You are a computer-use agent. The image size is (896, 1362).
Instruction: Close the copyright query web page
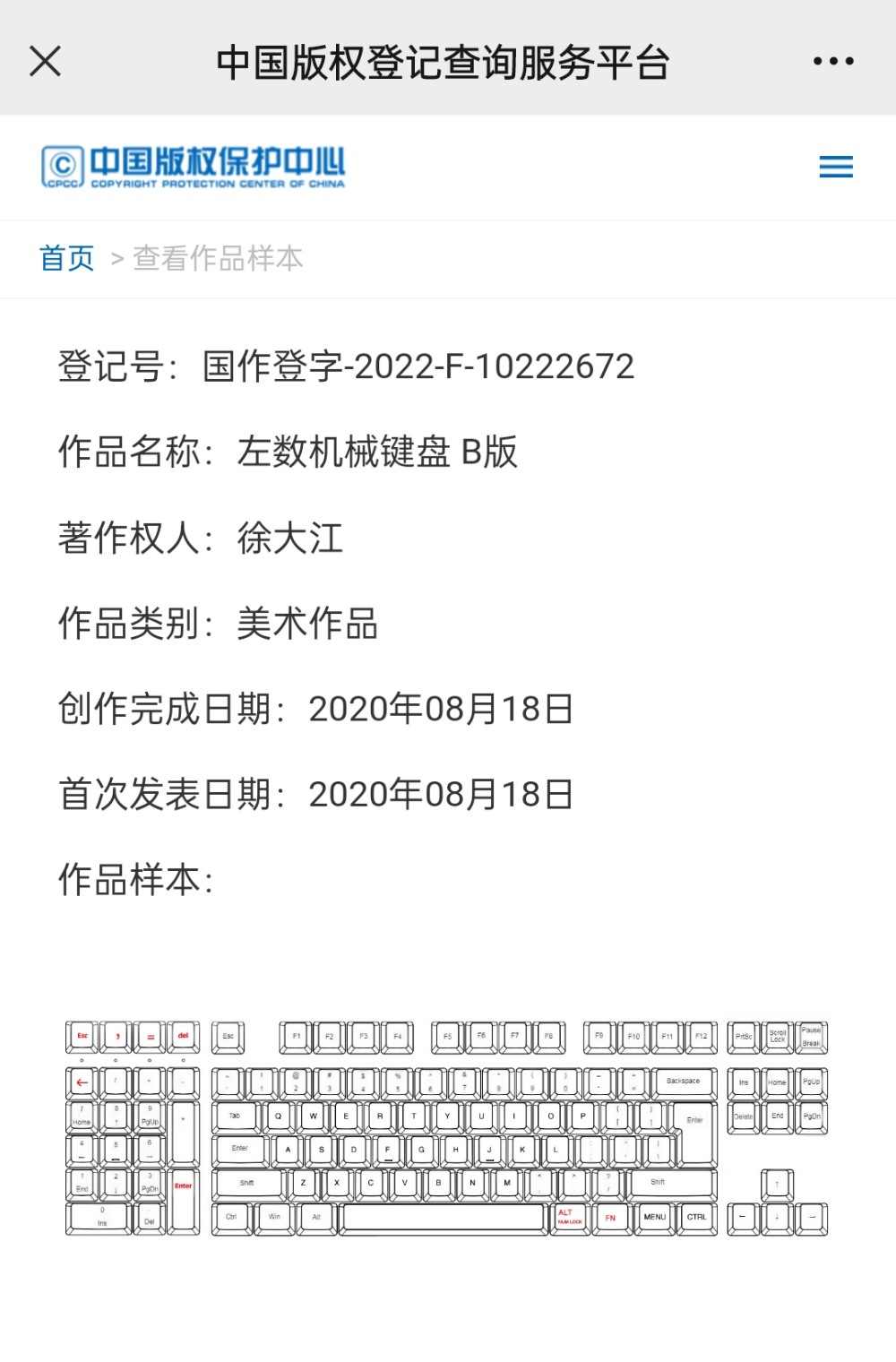pos(45,62)
